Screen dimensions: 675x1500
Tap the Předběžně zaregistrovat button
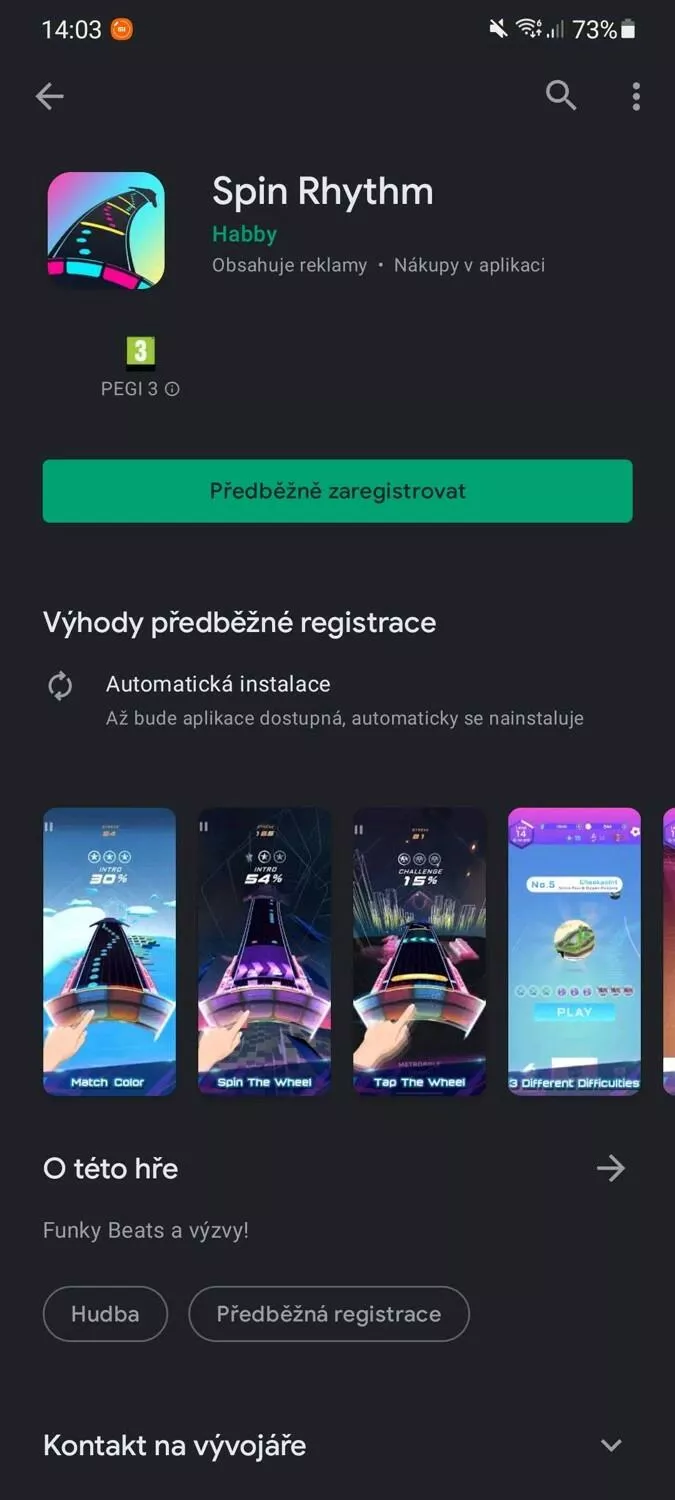click(x=337, y=491)
